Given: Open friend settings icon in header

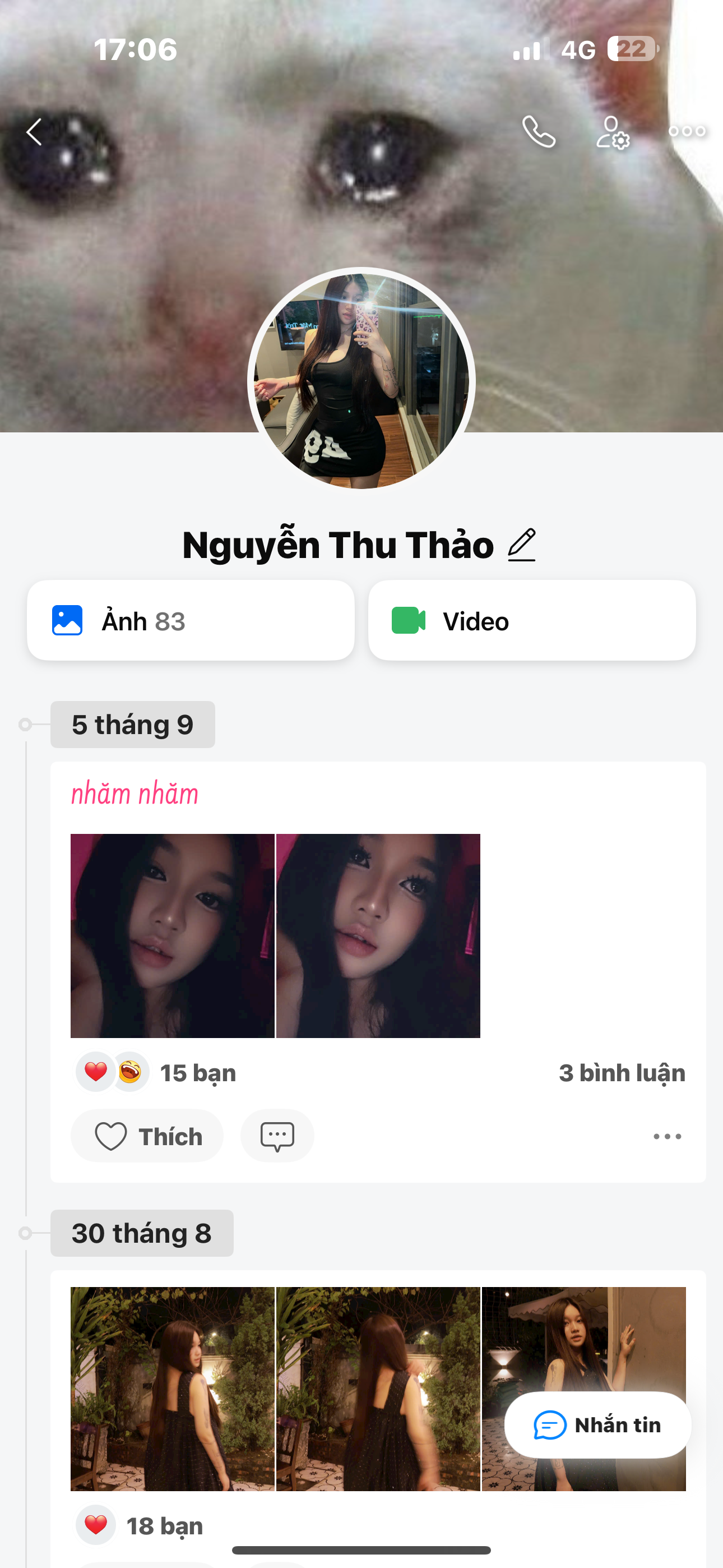Looking at the screenshot, I should coord(612,132).
